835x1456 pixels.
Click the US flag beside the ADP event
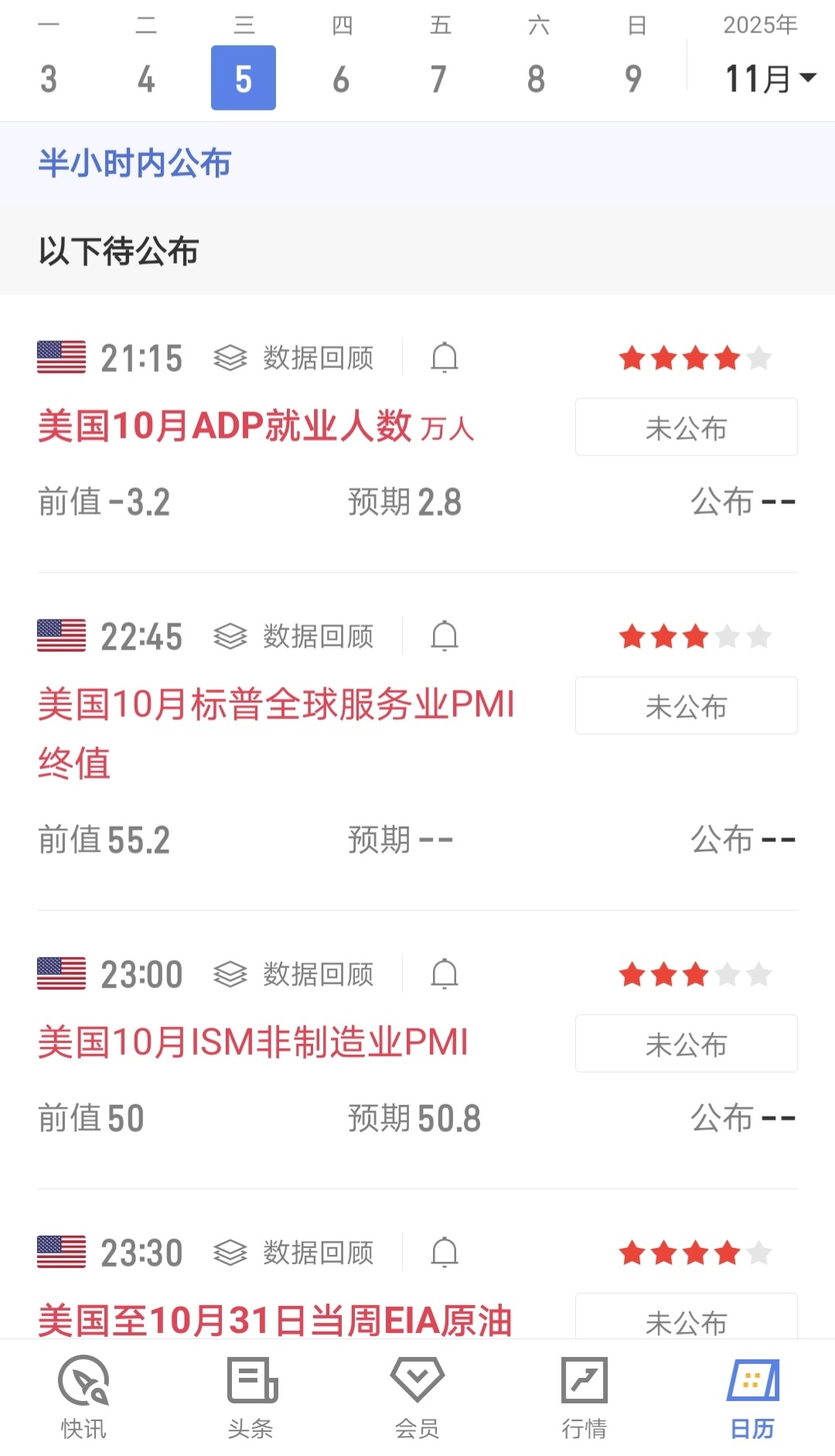click(x=60, y=357)
